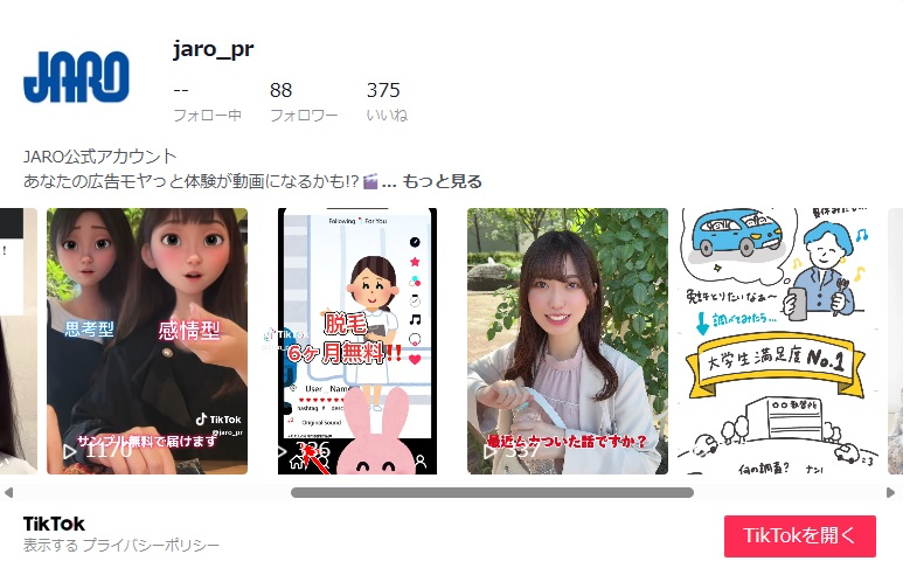Open the 最近ムカついた話ですか video
This screenshot has width=904, height=568.
coord(567,340)
